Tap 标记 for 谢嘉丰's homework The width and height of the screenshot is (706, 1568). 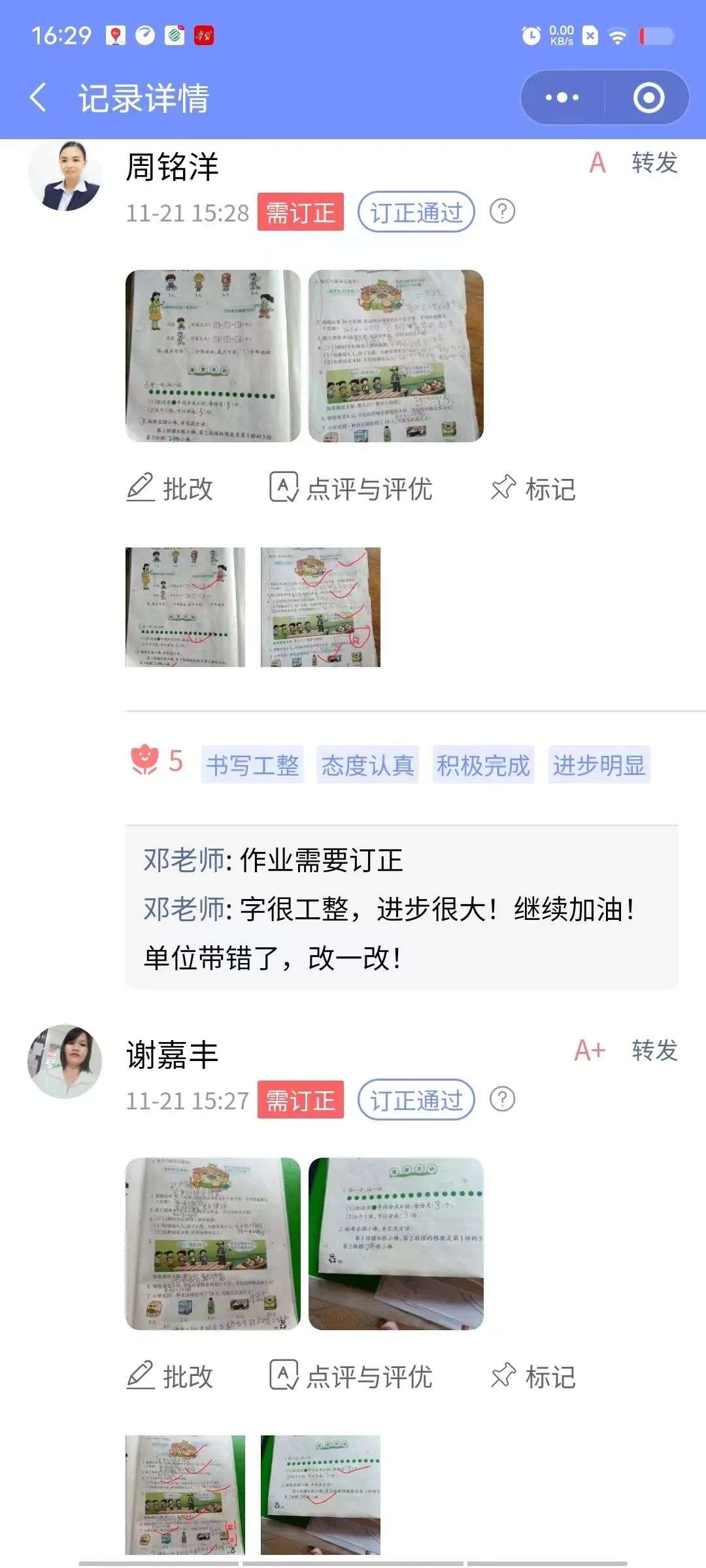tap(533, 1376)
